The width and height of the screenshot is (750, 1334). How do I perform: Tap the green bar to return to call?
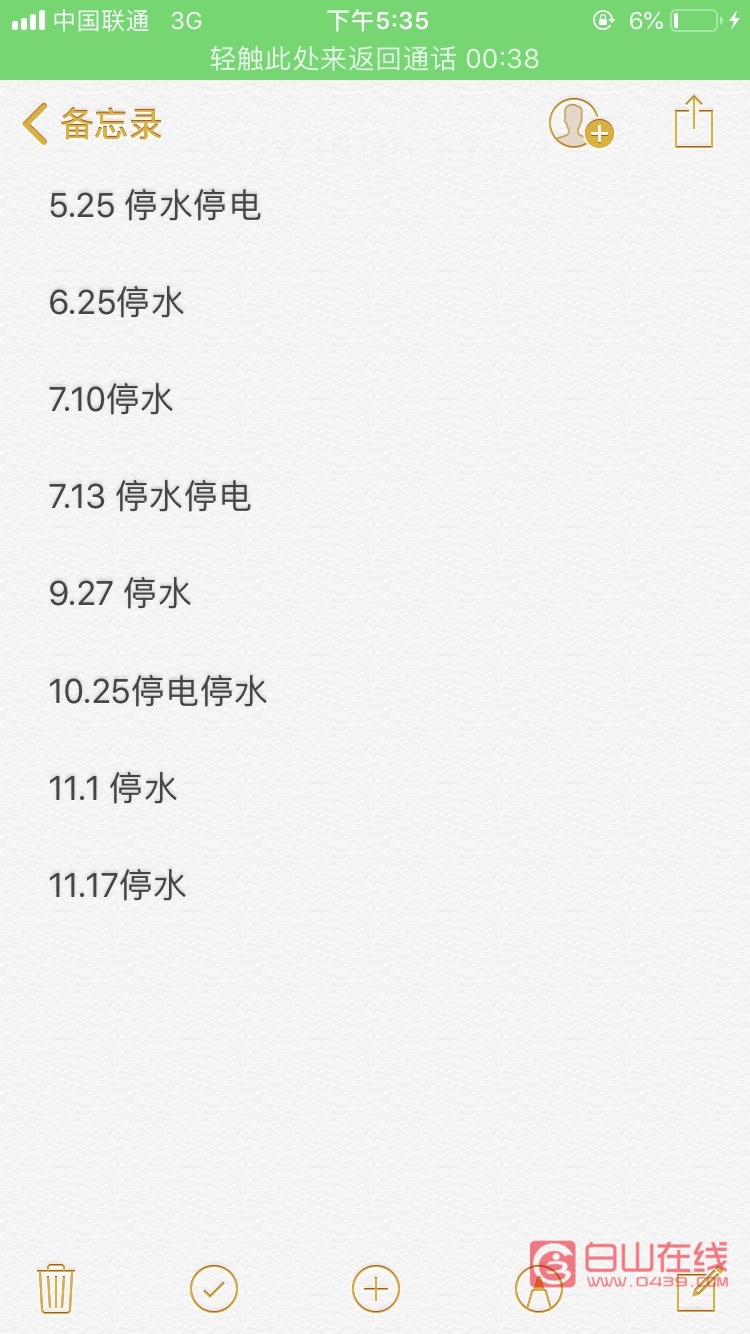375,59
